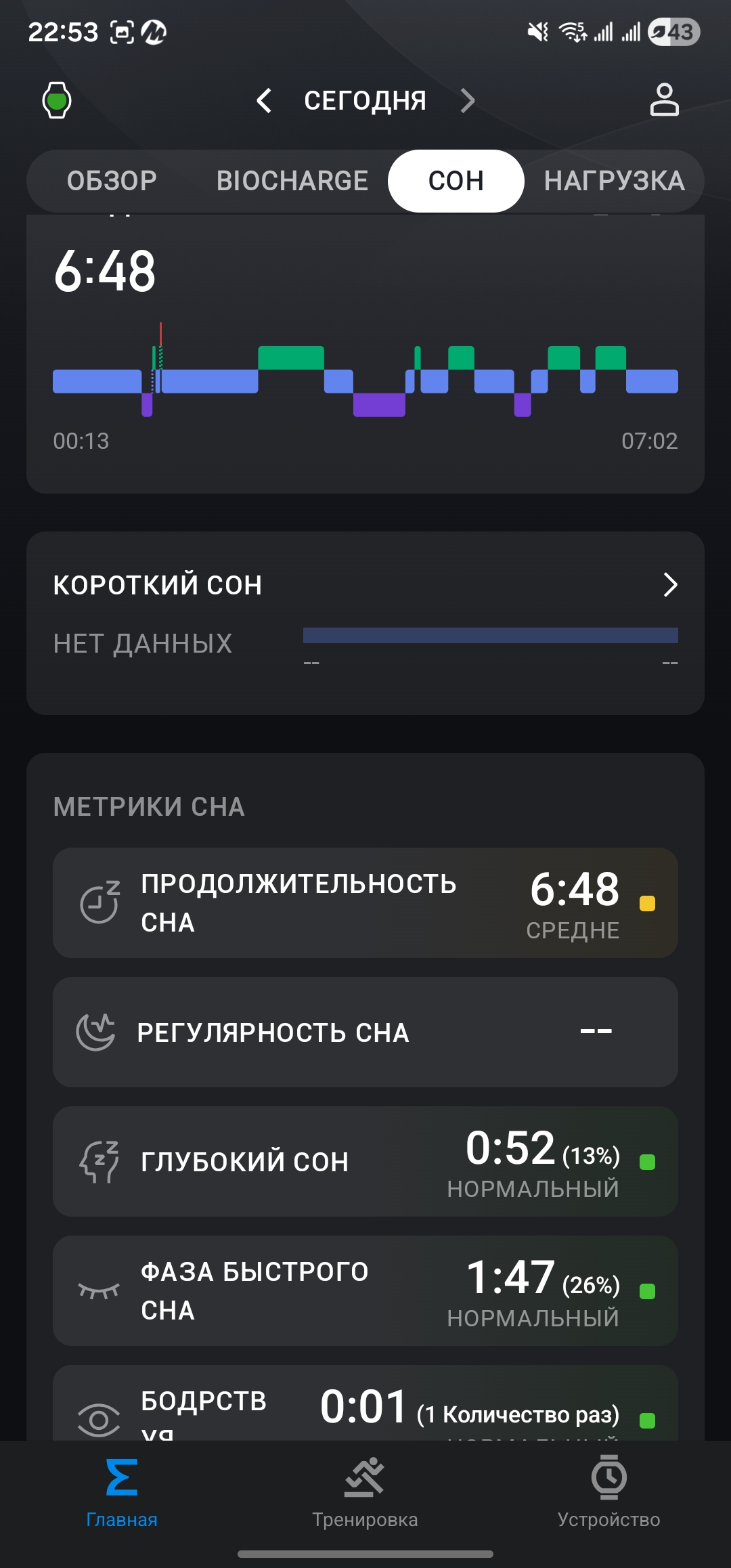Switch to the НАГРУЗКА tab

click(614, 181)
